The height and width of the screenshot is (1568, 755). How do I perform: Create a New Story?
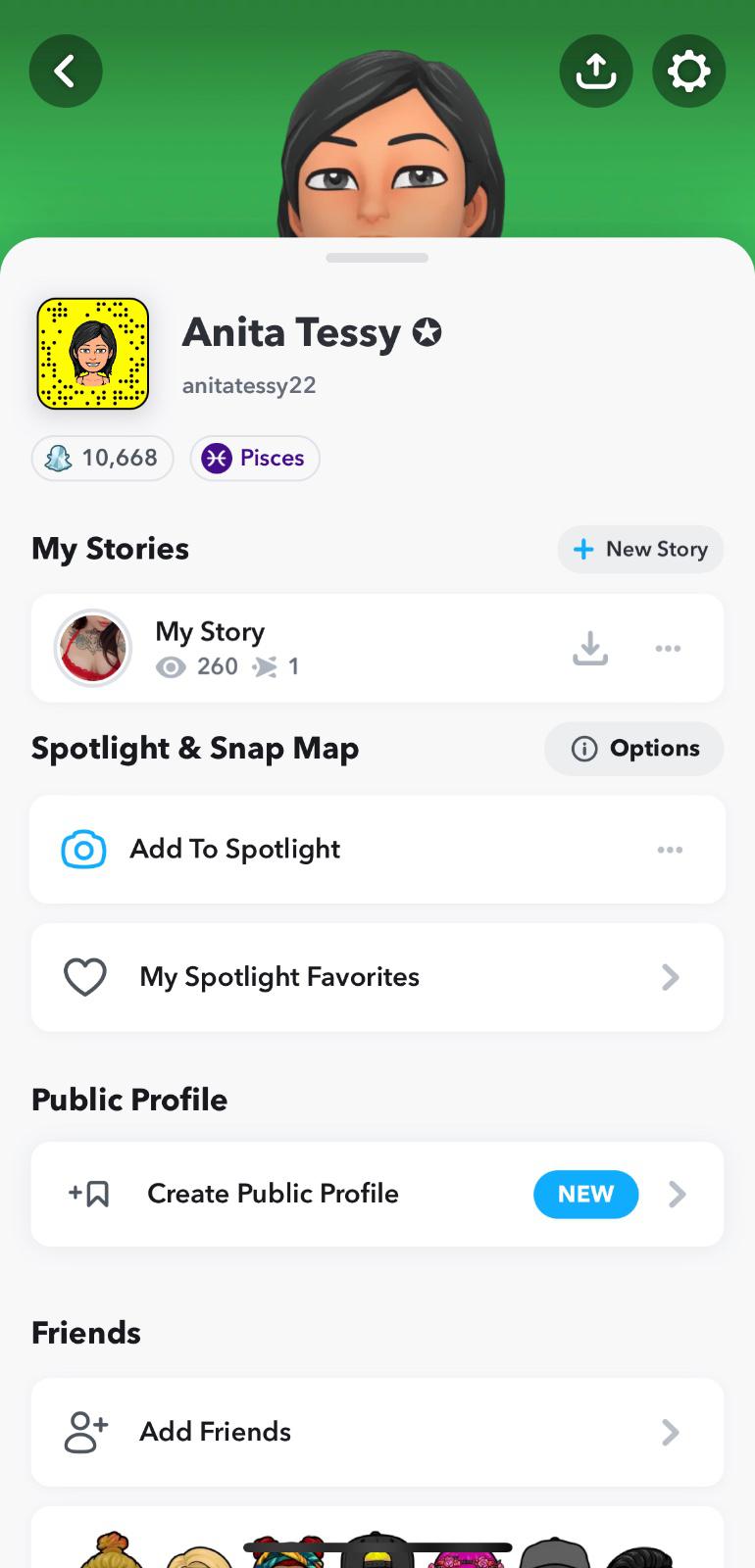640,549
